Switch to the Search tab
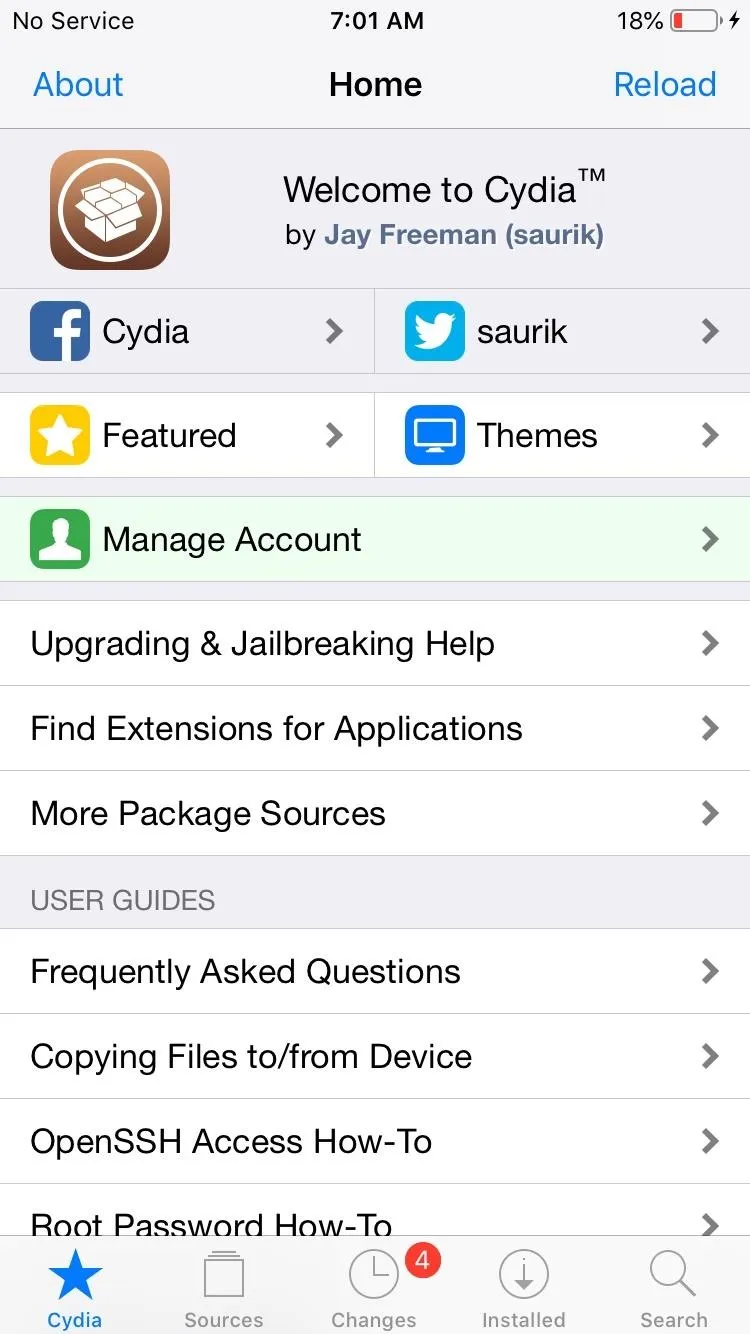The image size is (750, 1334). point(674,1288)
